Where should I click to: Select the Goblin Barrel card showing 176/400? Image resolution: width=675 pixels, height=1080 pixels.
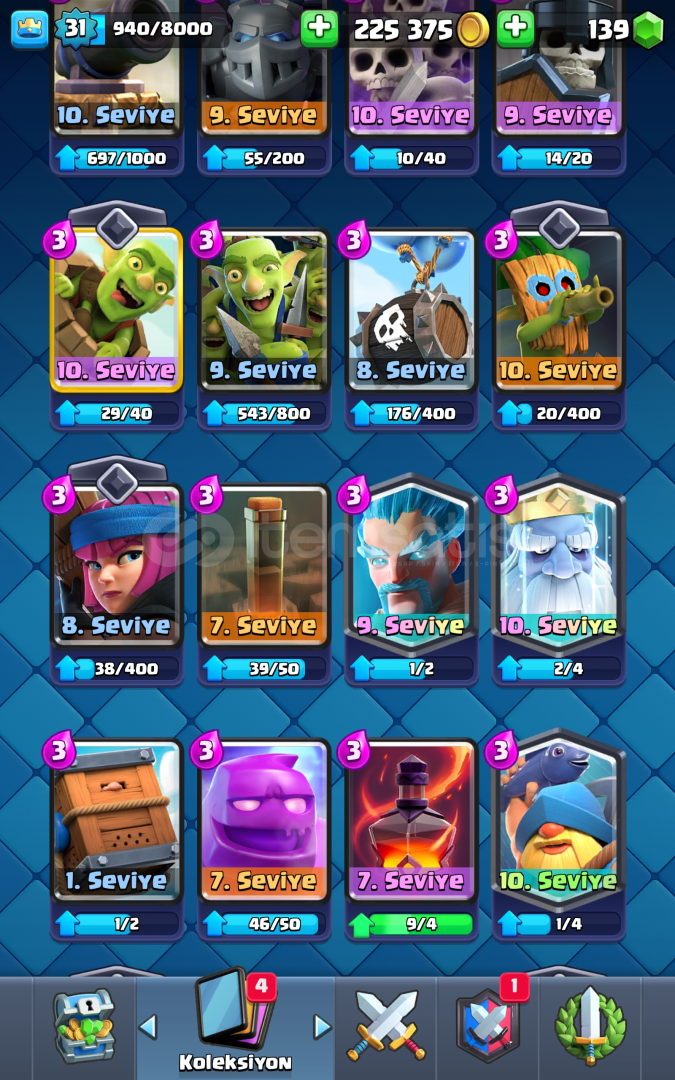coord(411,329)
